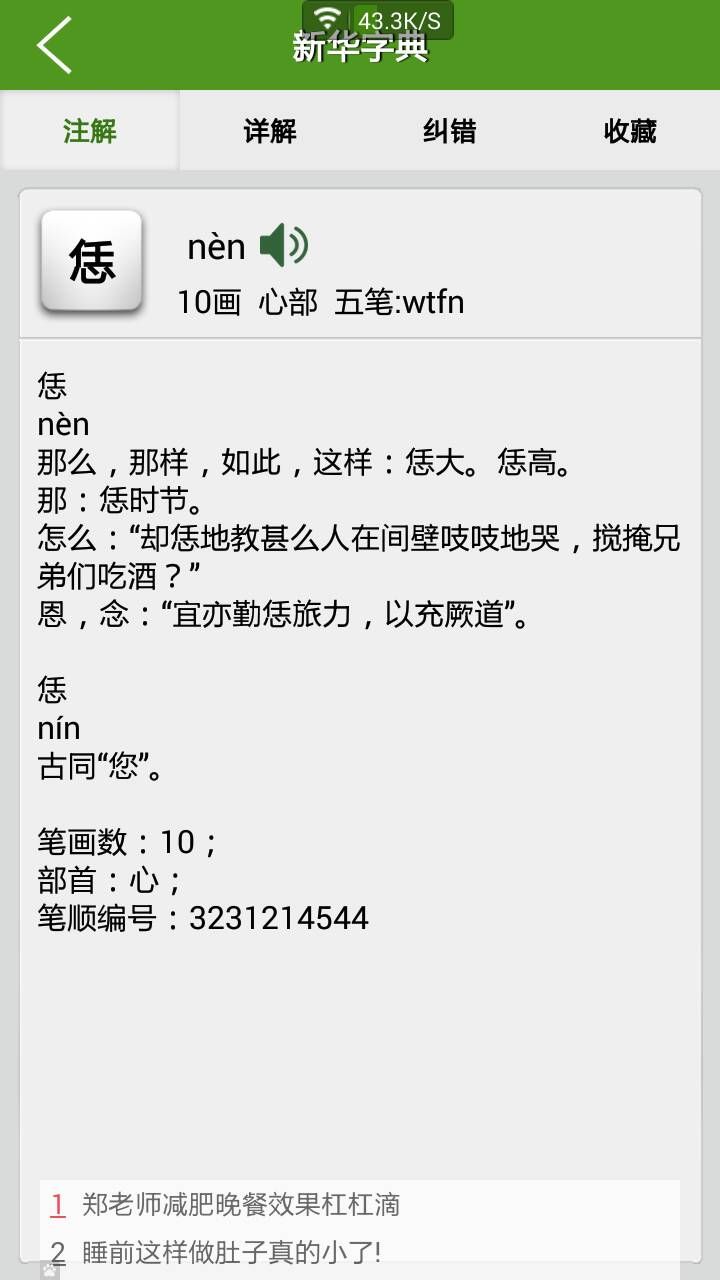Open the ad link 睡前这样做肚子真的小了
720x1280 pixels.
(x=231, y=1251)
